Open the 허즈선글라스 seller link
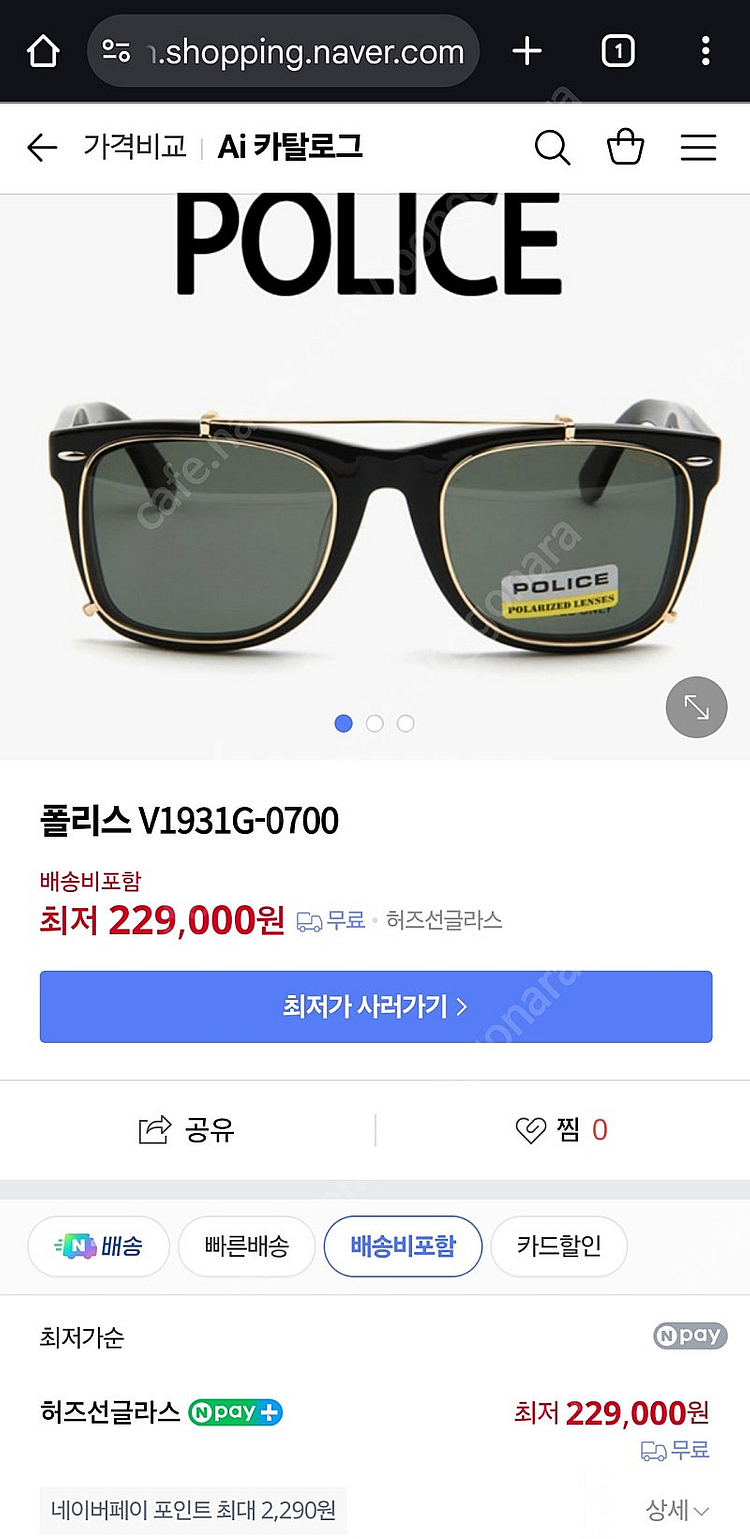The height and width of the screenshot is (1539, 750). (x=113, y=1413)
